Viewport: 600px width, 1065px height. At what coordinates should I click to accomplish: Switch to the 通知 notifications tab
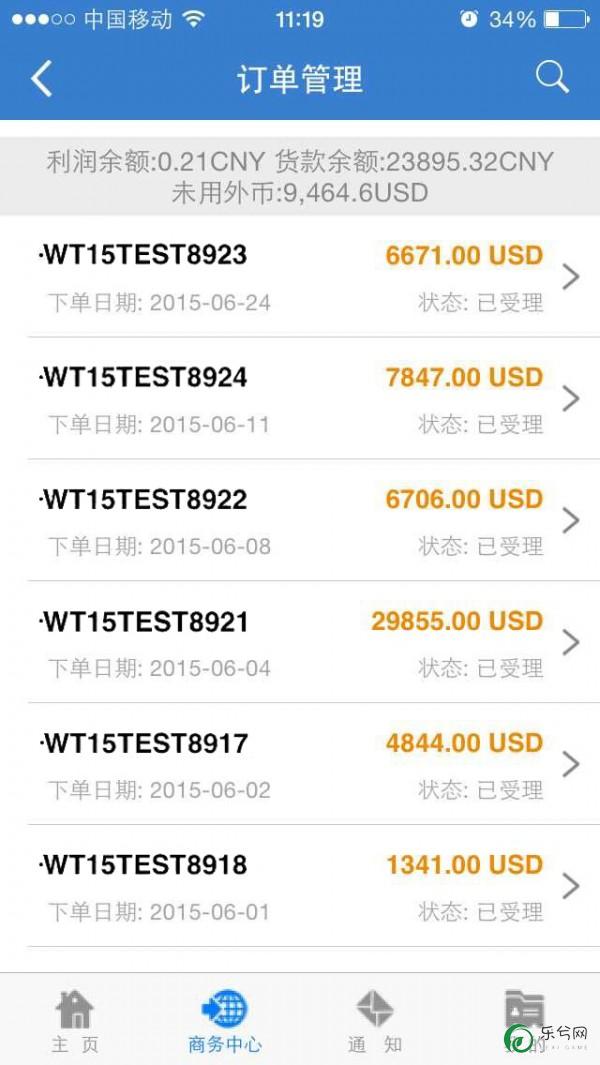[375, 1020]
